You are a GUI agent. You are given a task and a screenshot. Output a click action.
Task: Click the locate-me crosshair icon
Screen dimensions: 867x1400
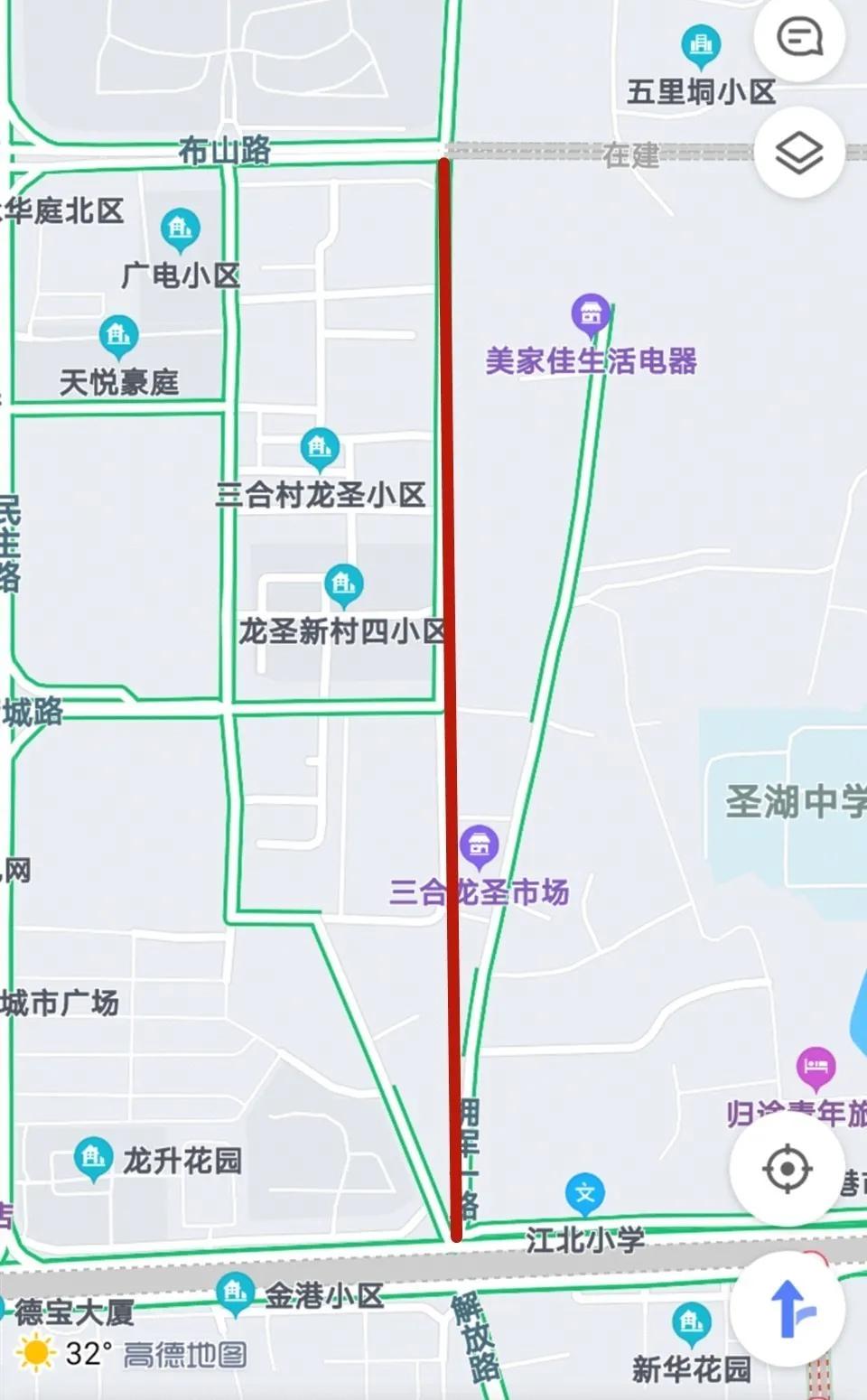pyautogui.click(x=788, y=1168)
